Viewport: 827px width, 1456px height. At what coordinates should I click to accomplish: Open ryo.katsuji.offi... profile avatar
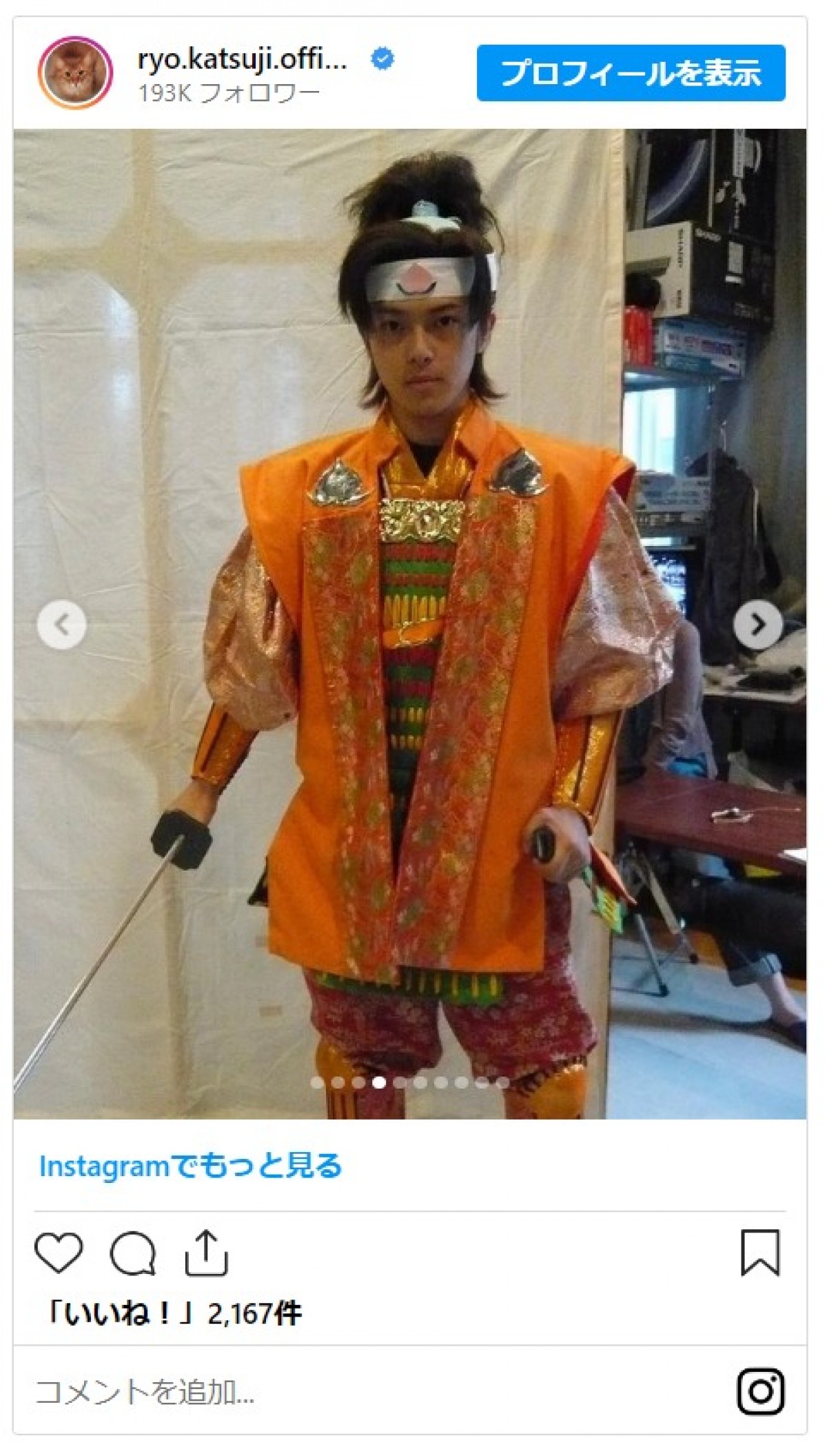(75, 73)
